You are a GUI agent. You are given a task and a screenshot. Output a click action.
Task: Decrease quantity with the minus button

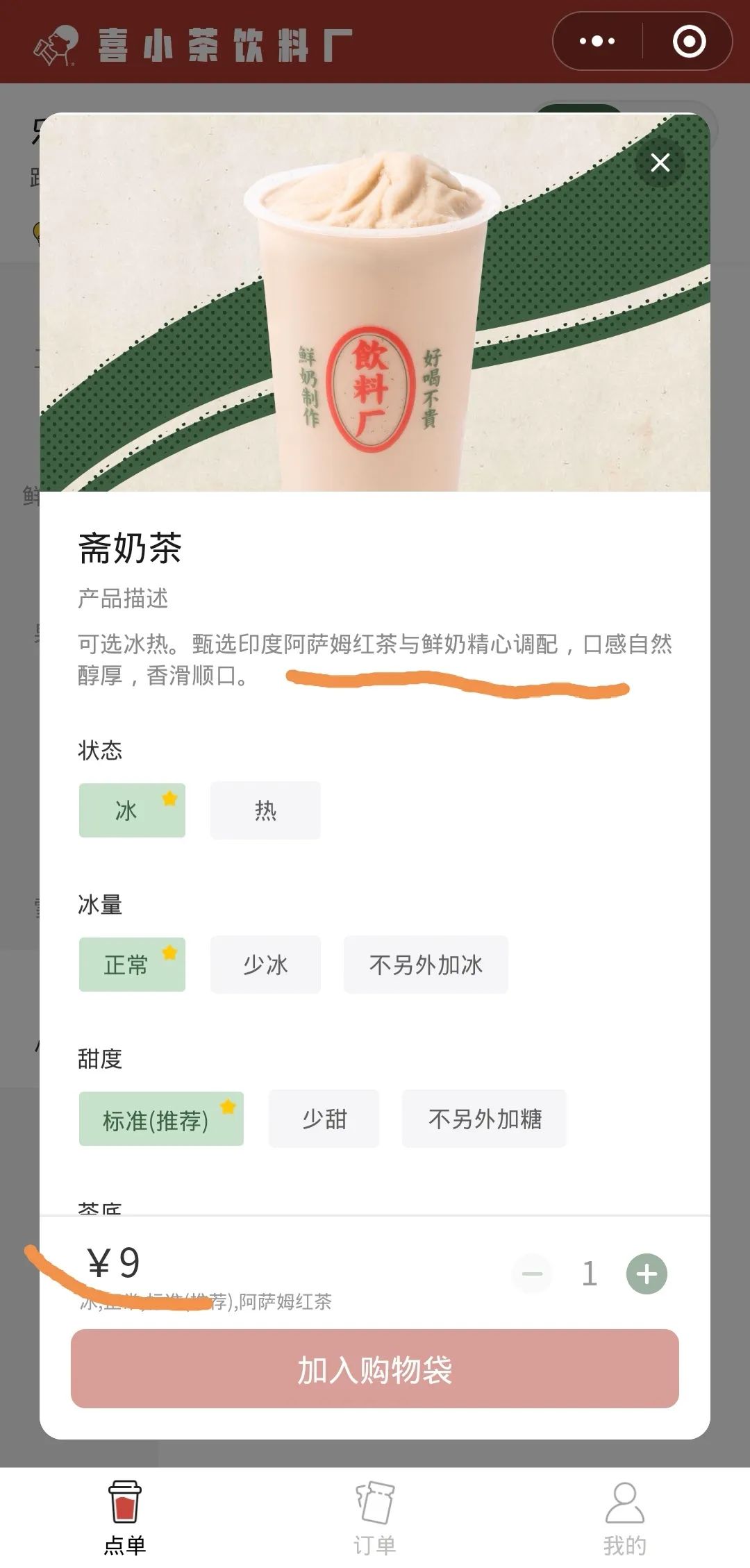533,1274
